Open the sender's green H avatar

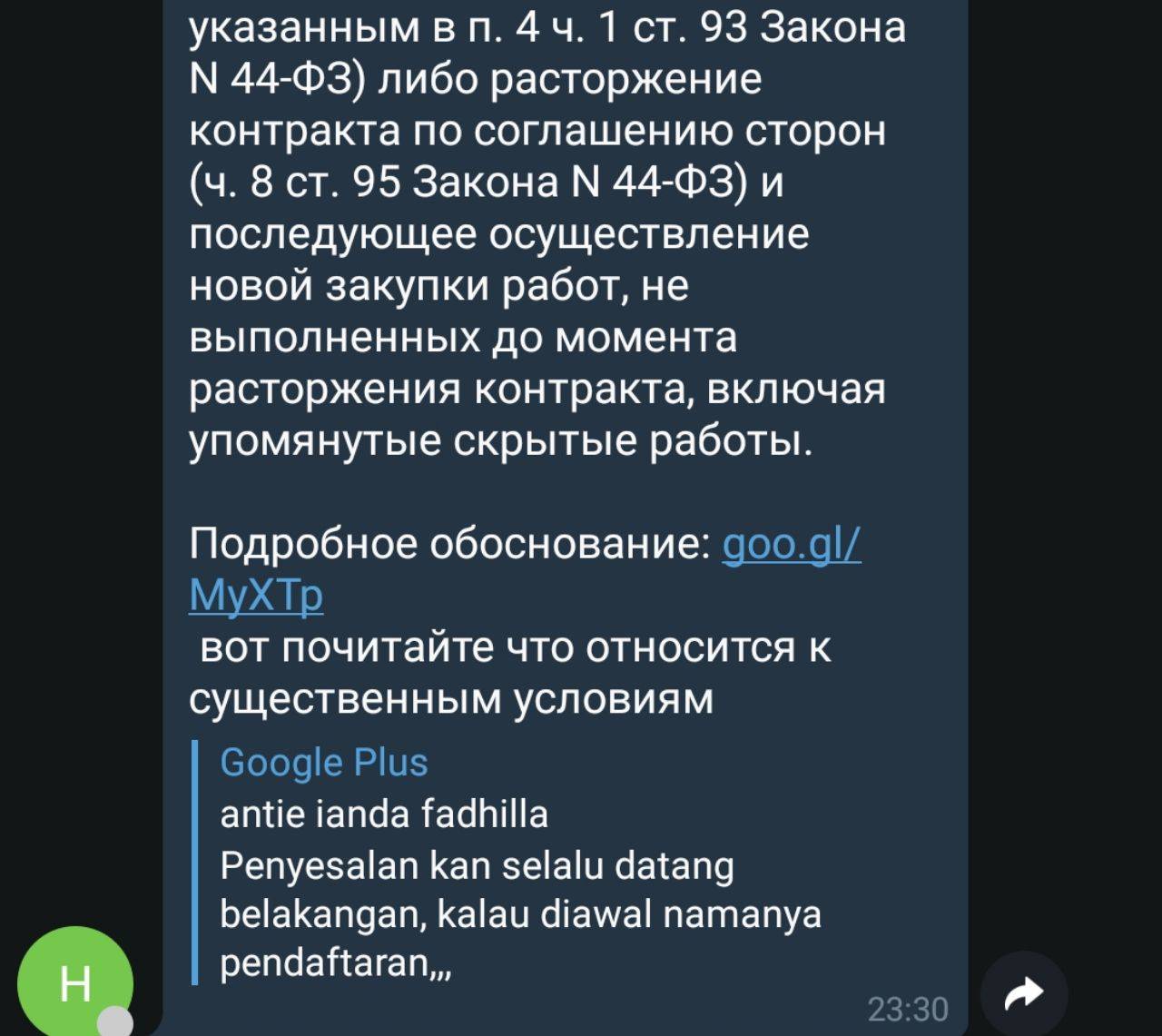coord(75,982)
